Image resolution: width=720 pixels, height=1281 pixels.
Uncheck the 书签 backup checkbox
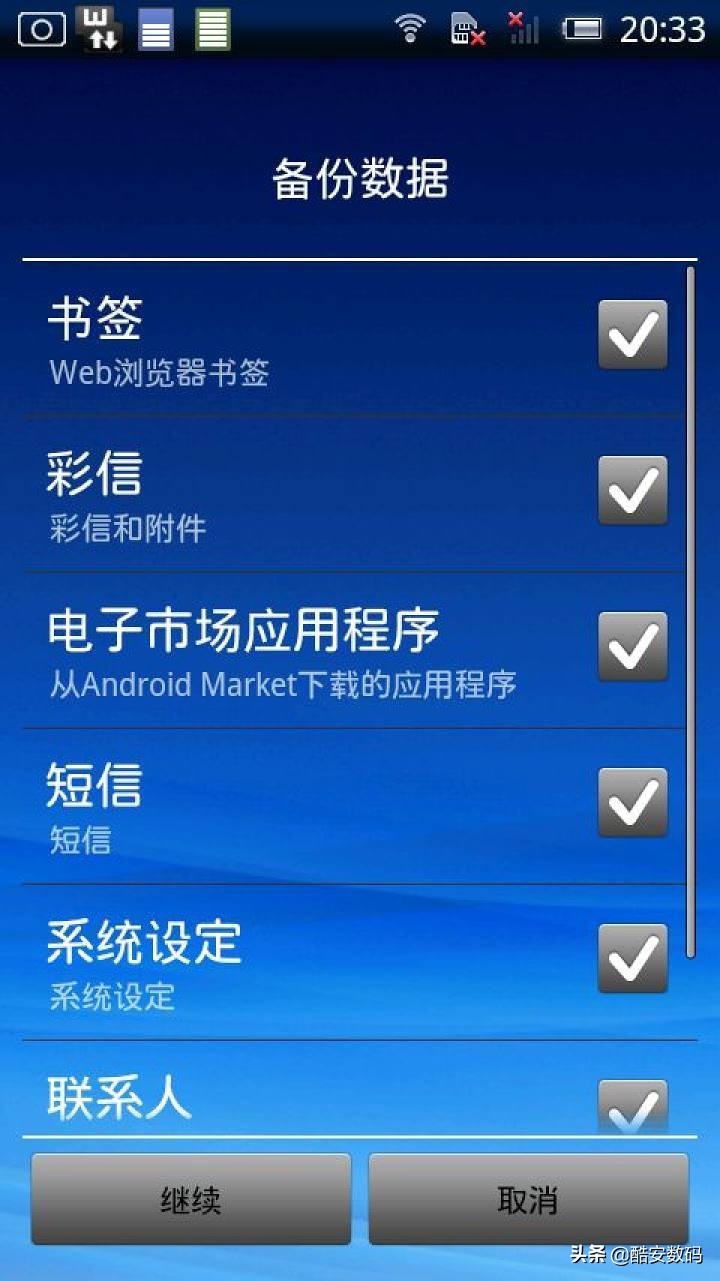click(x=632, y=335)
